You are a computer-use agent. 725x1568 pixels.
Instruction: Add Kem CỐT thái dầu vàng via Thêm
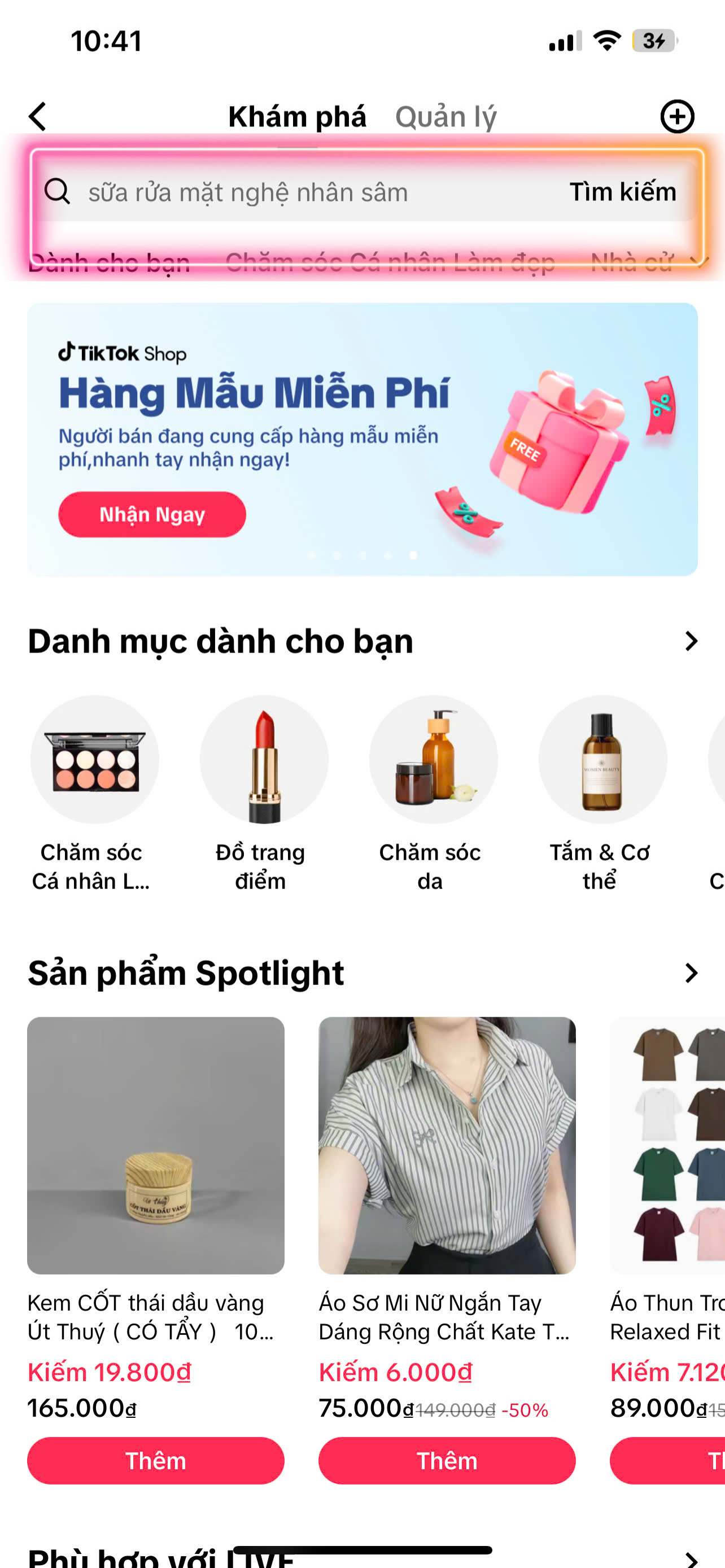point(155,1460)
